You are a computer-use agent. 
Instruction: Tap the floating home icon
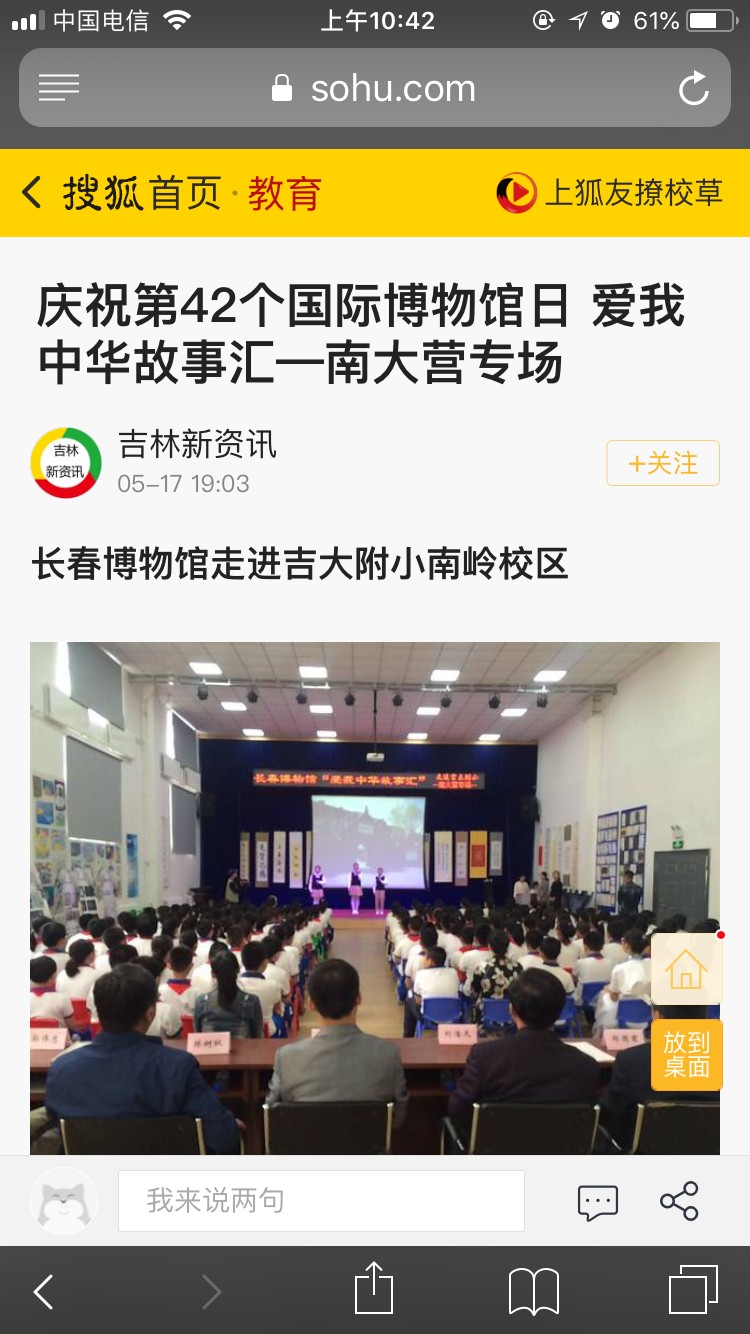[x=686, y=969]
